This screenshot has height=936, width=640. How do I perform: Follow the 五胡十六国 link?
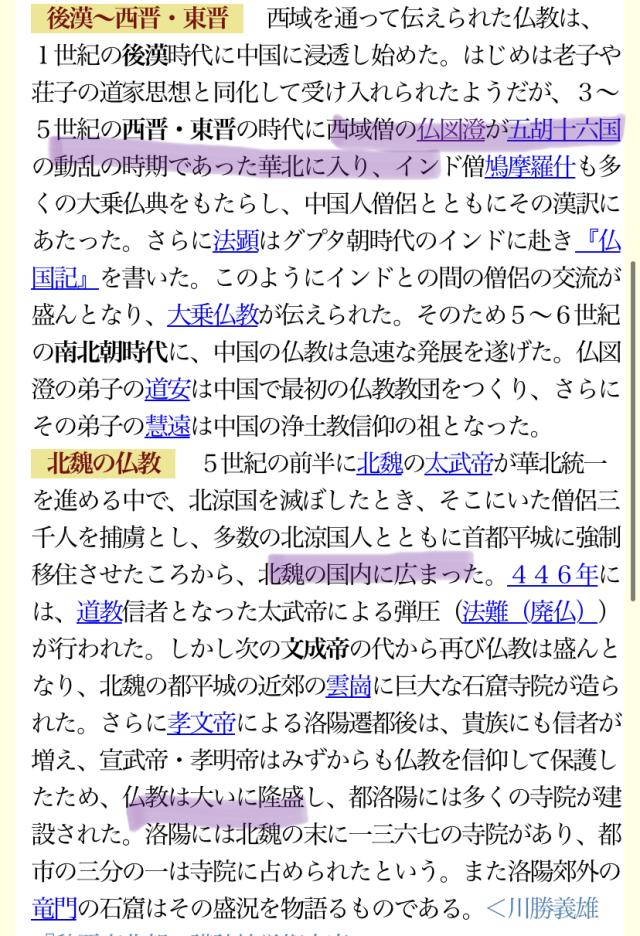[x=563, y=130]
